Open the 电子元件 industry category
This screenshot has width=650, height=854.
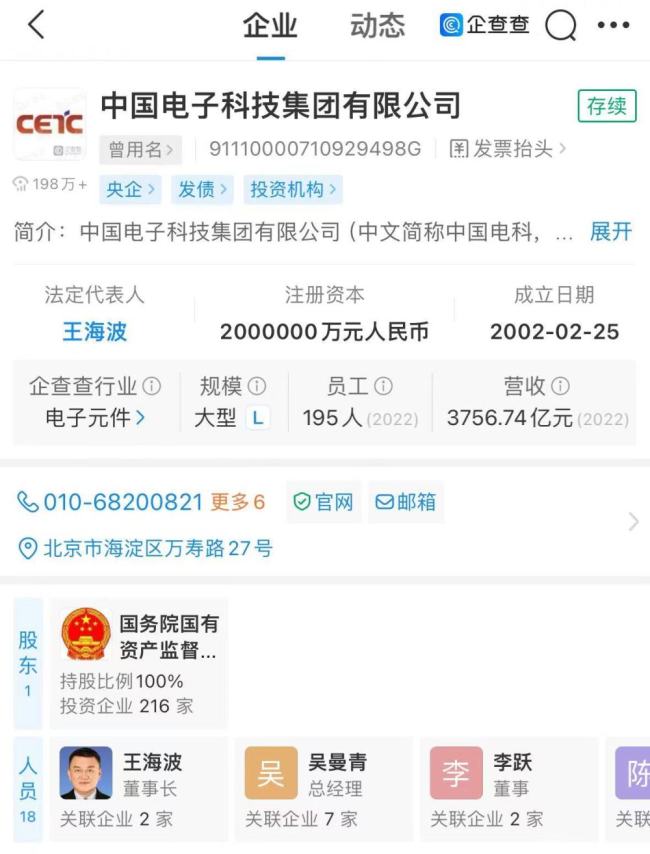95,418
